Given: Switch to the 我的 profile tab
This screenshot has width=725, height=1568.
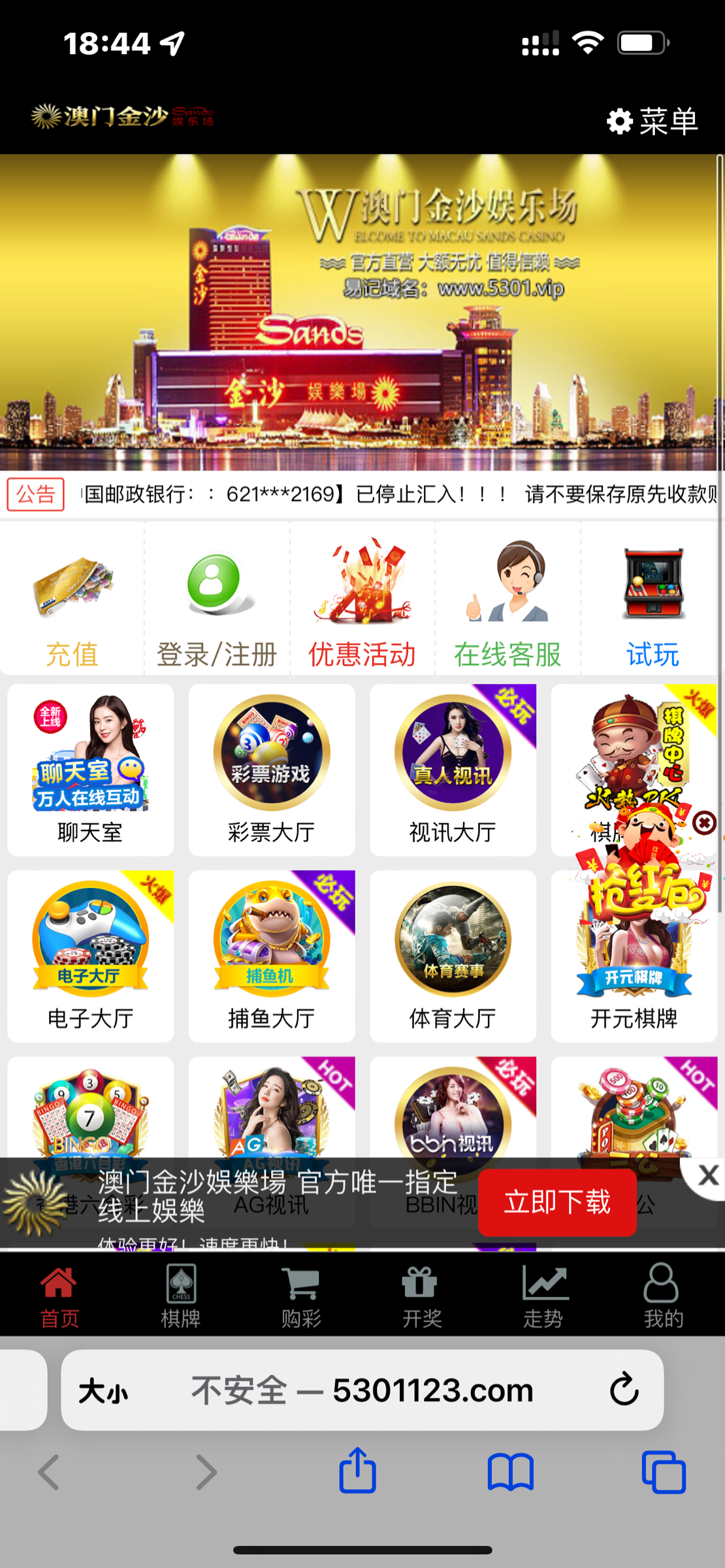Looking at the screenshot, I should coord(662,1297).
